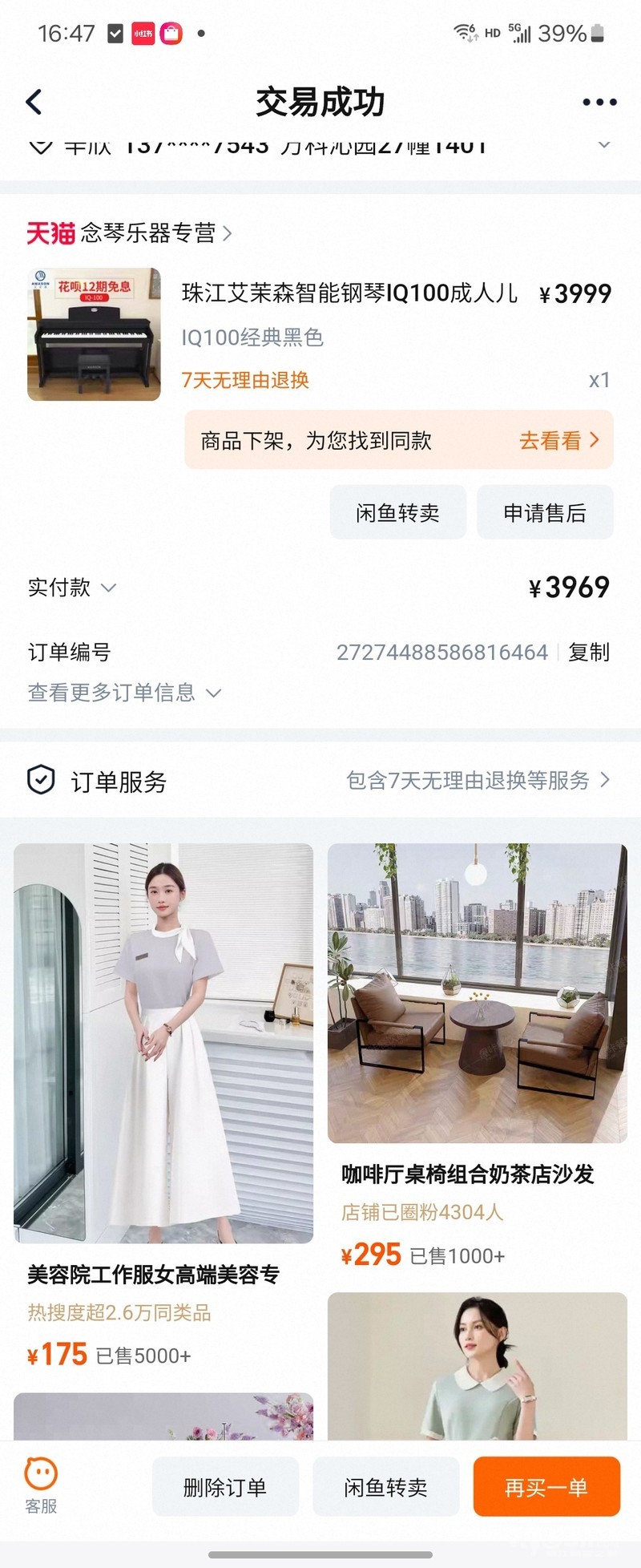Tap 闲鱼转卖 in the bottom bar
Screen dimensions: 641x1568
[385, 1487]
